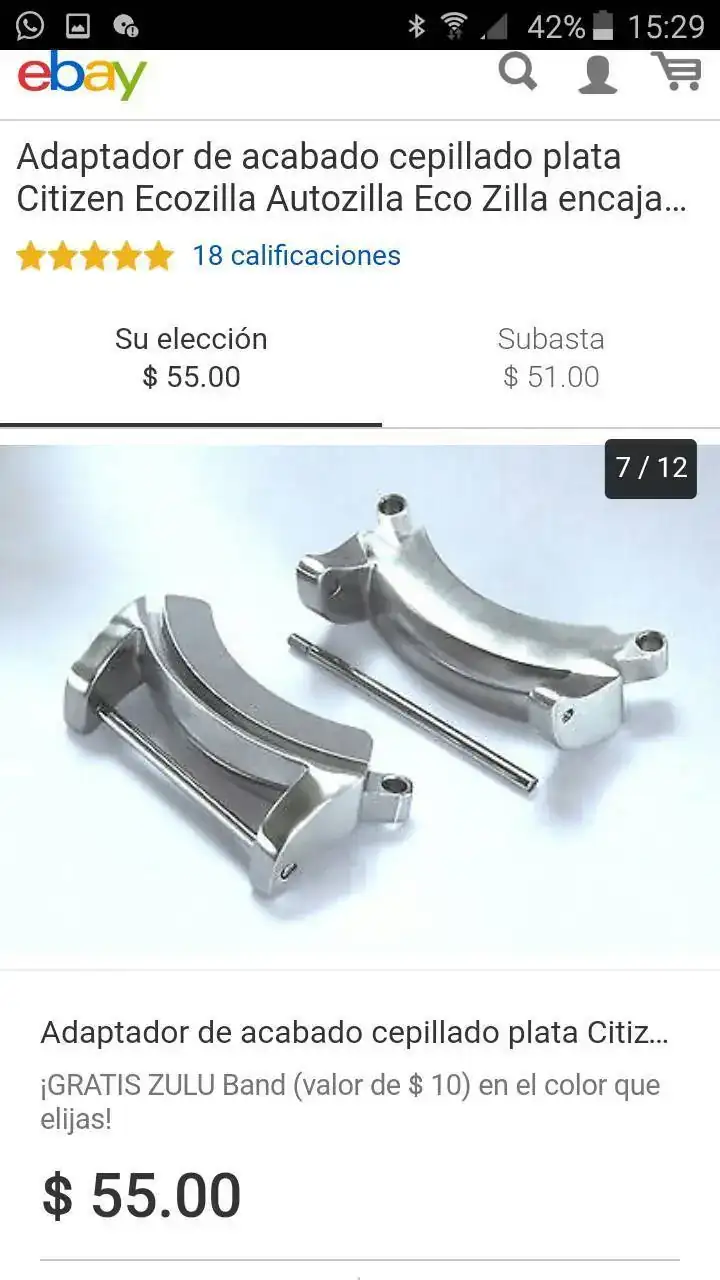Image resolution: width=720 pixels, height=1280 pixels.
Task: Go to the eBay home logo
Action: pyautogui.click(x=82, y=77)
